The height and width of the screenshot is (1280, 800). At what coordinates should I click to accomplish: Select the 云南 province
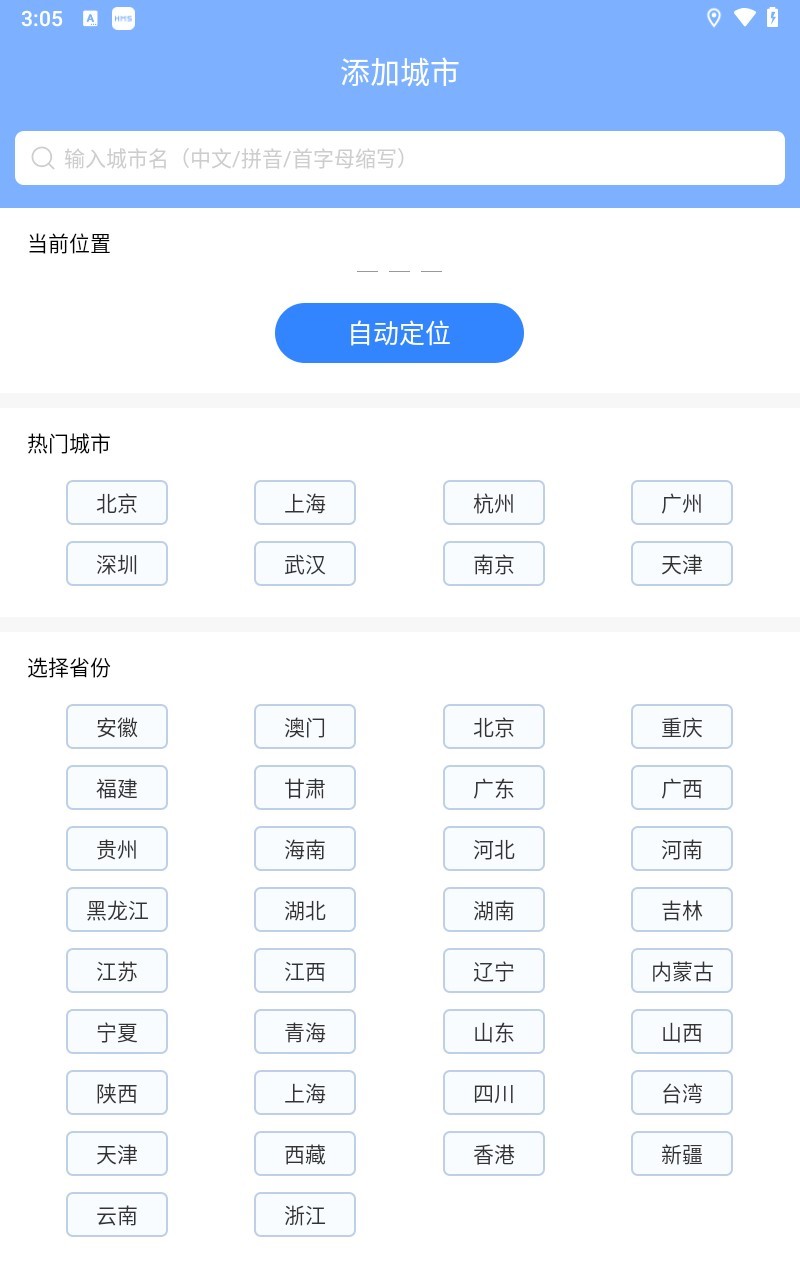[117, 1215]
